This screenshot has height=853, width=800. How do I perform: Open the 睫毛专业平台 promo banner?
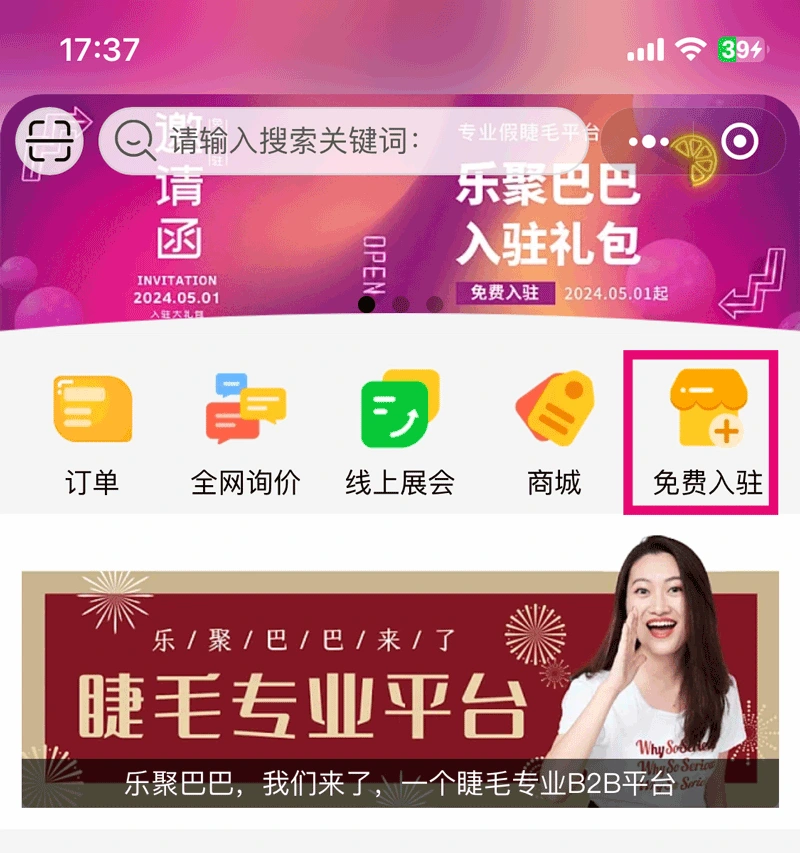tap(399, 688)
